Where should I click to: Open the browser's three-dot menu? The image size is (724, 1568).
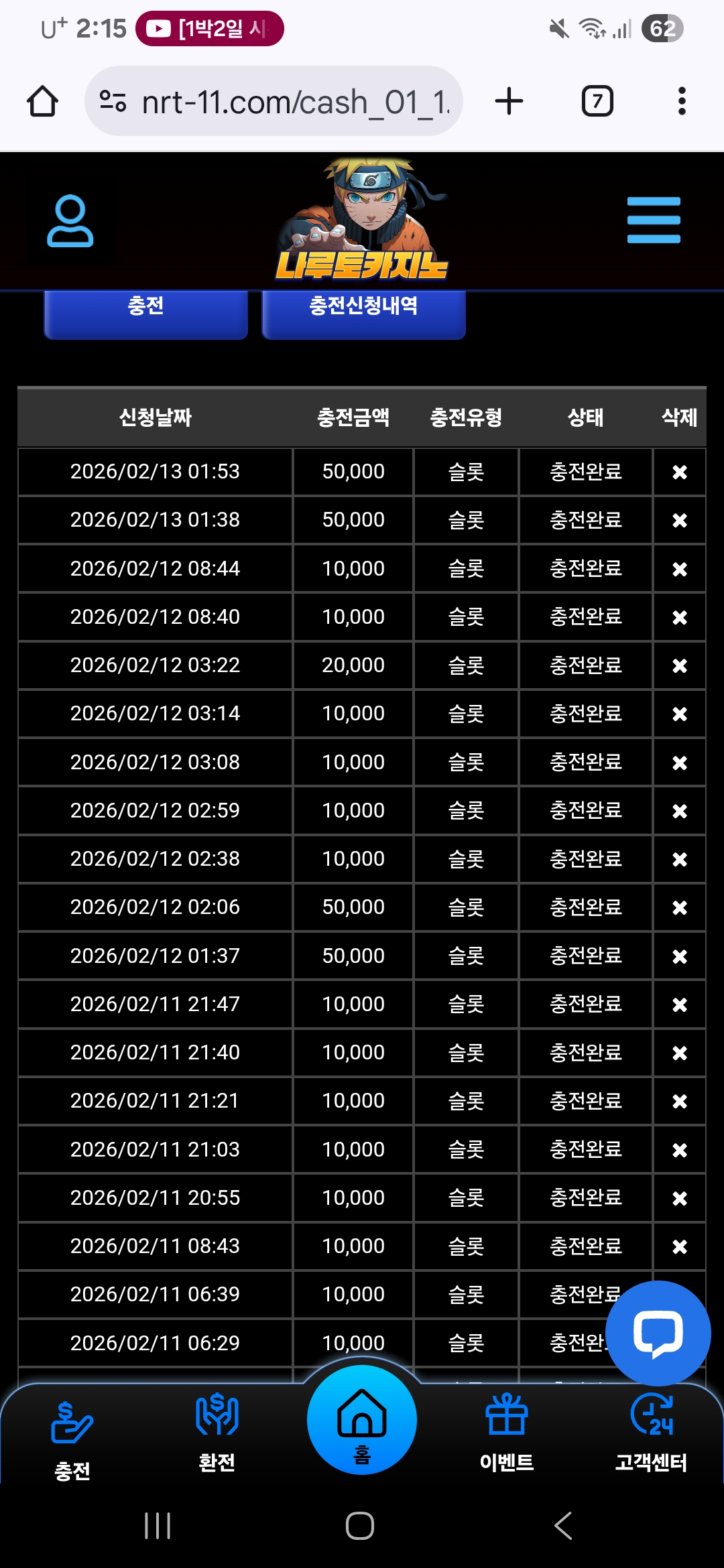pyautogui.click(x=682, y=101)
